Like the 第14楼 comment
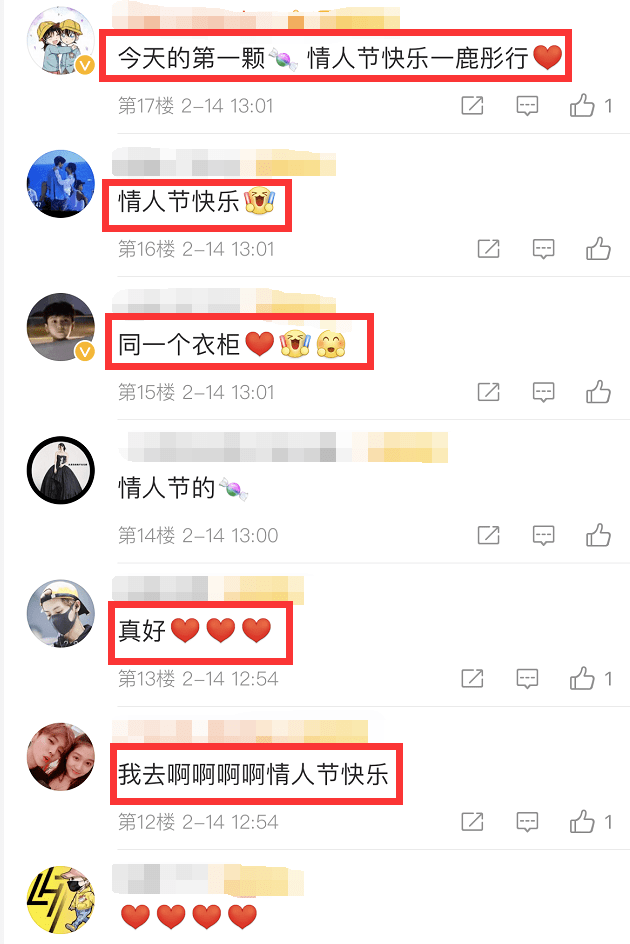This screenshot has width=630, height=944. coord(598,535)
